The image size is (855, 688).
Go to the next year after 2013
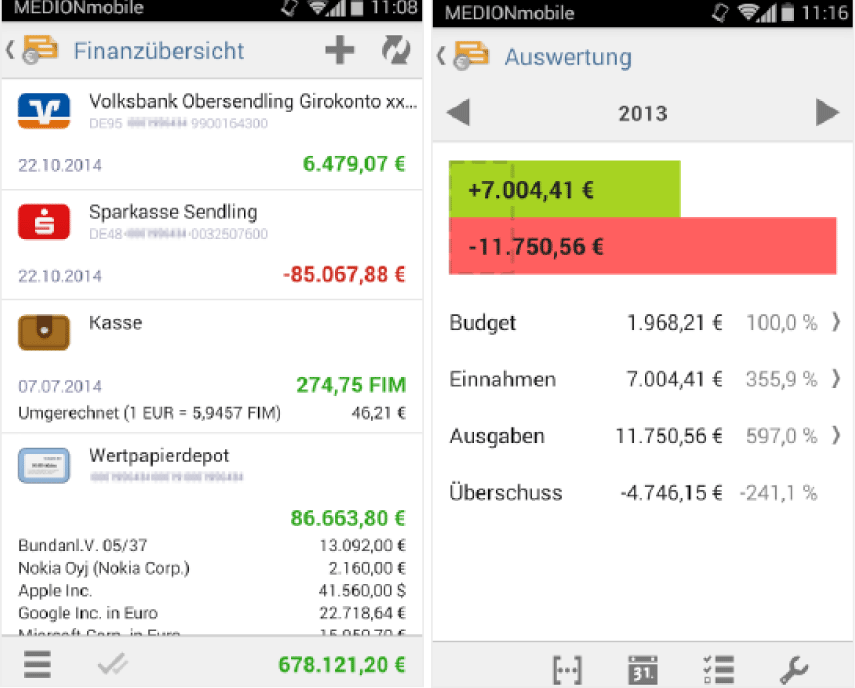(827, 112)
